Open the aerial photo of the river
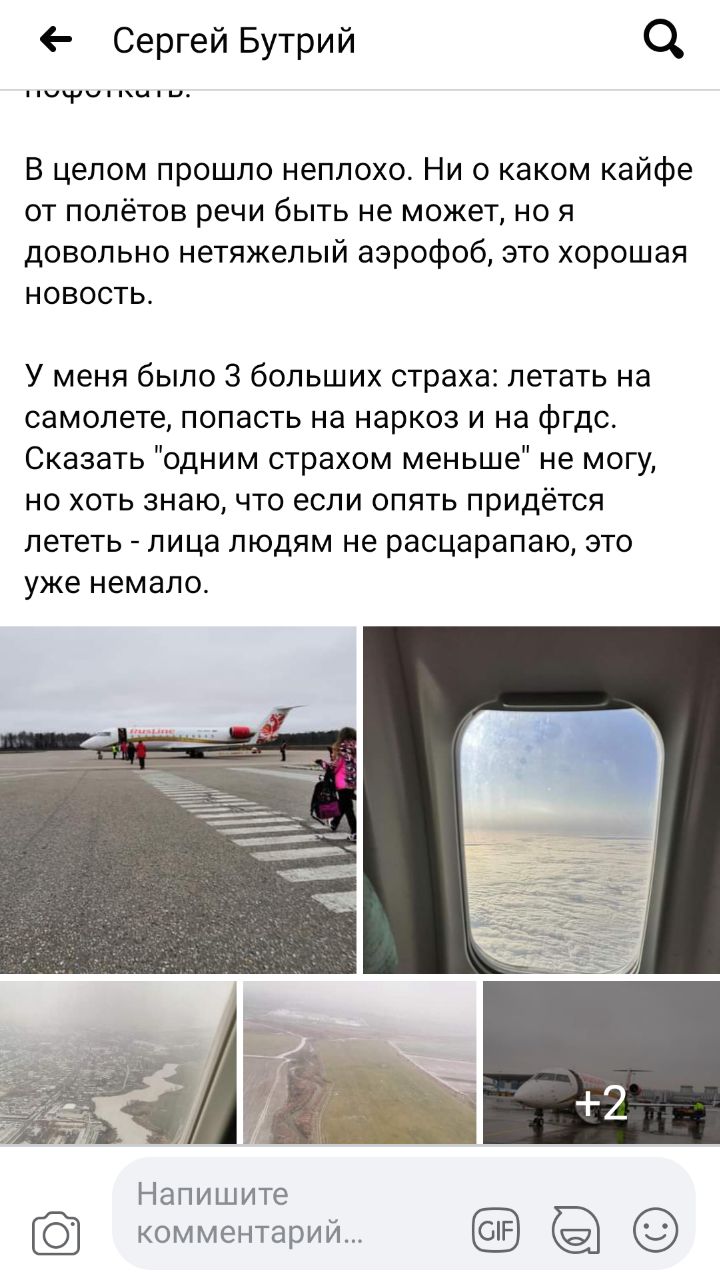This screenshot has width=720, height=1280. click(118, 1062)
